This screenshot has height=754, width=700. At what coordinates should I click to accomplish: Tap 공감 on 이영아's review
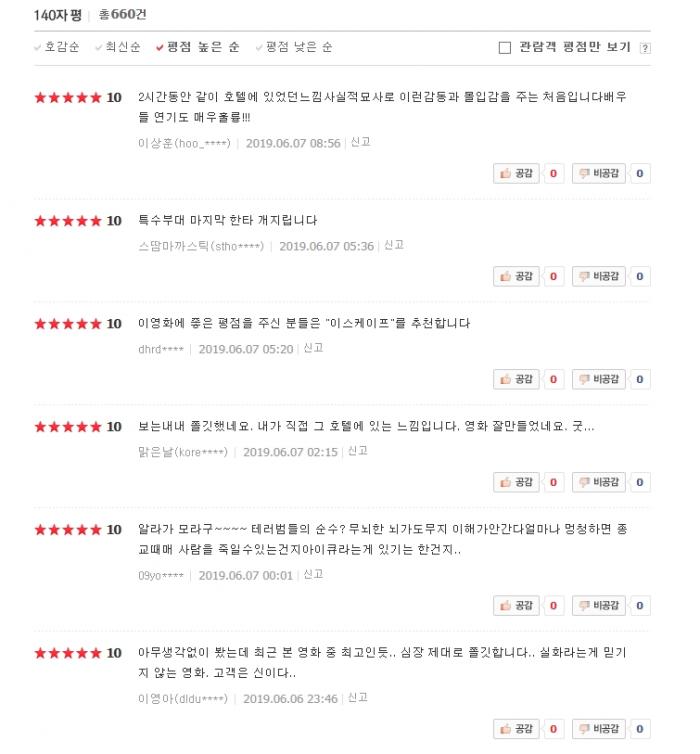(x=517, y=728)
